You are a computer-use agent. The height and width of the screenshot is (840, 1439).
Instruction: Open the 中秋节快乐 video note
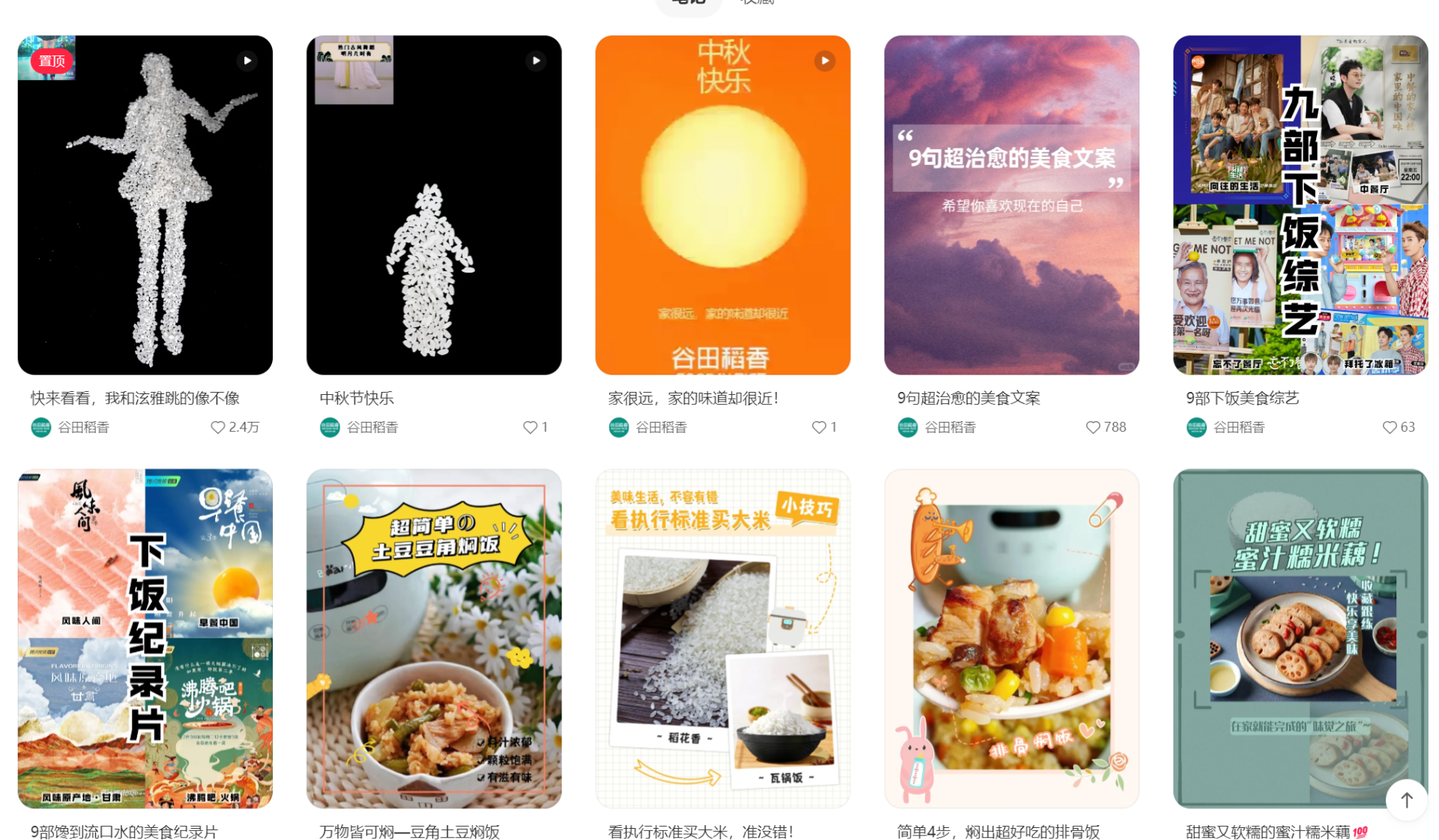tap(433, 205)
